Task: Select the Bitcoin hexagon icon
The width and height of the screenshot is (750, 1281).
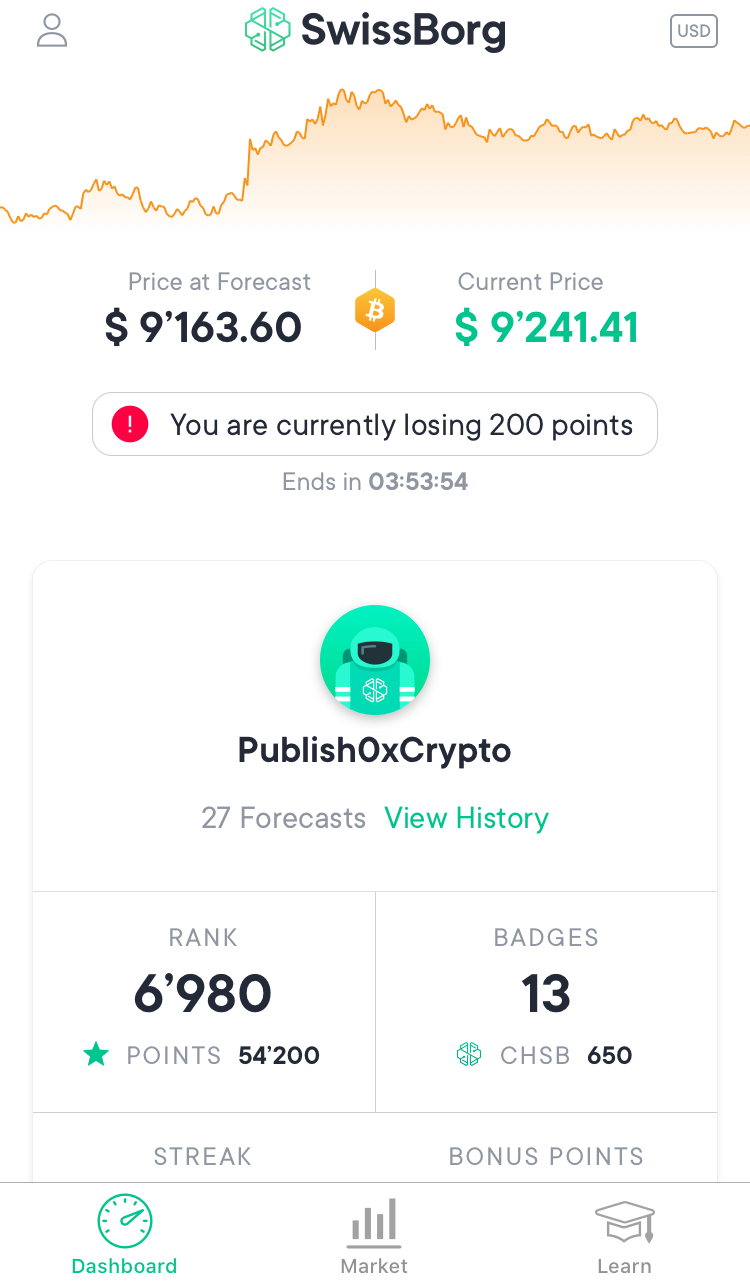Action: 375,311
